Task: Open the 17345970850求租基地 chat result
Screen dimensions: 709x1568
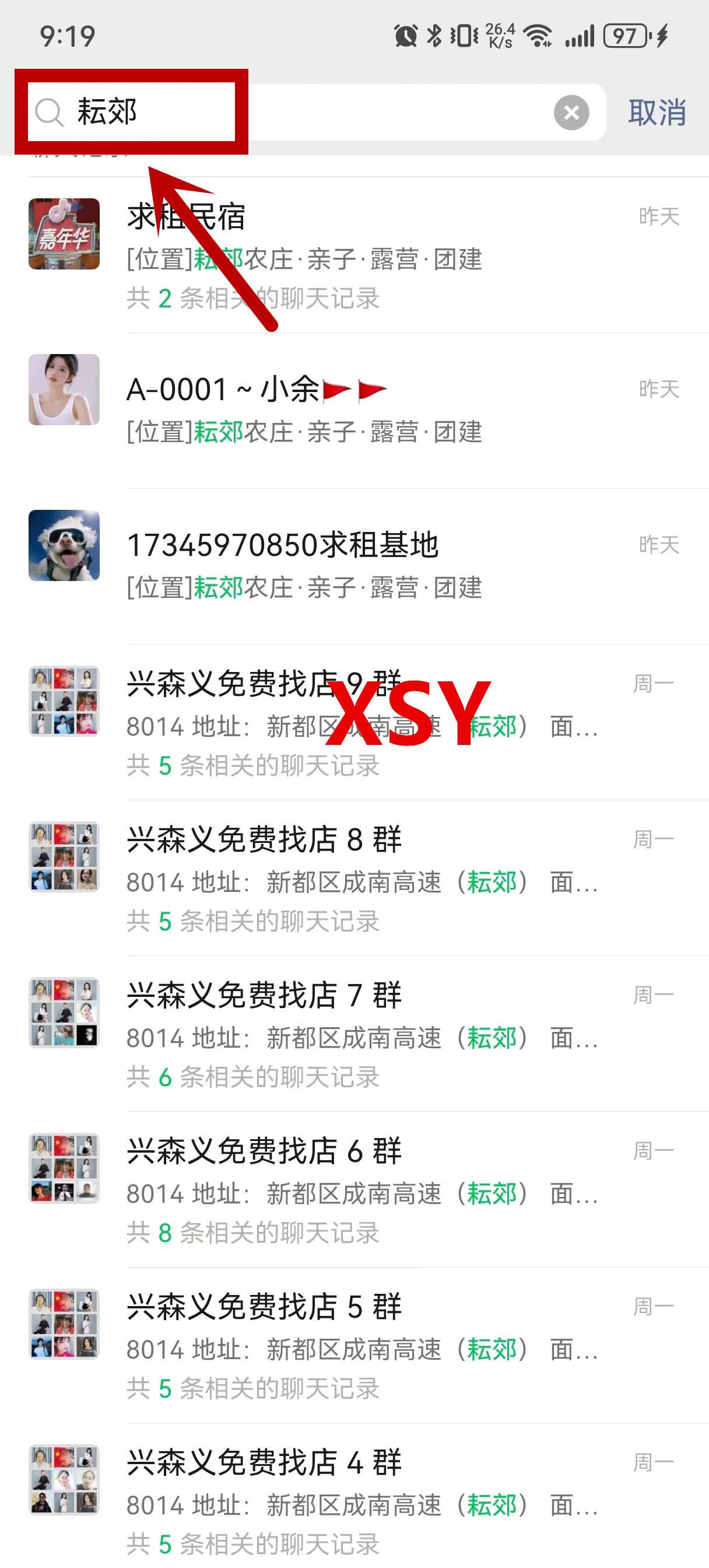Action: 365,565
